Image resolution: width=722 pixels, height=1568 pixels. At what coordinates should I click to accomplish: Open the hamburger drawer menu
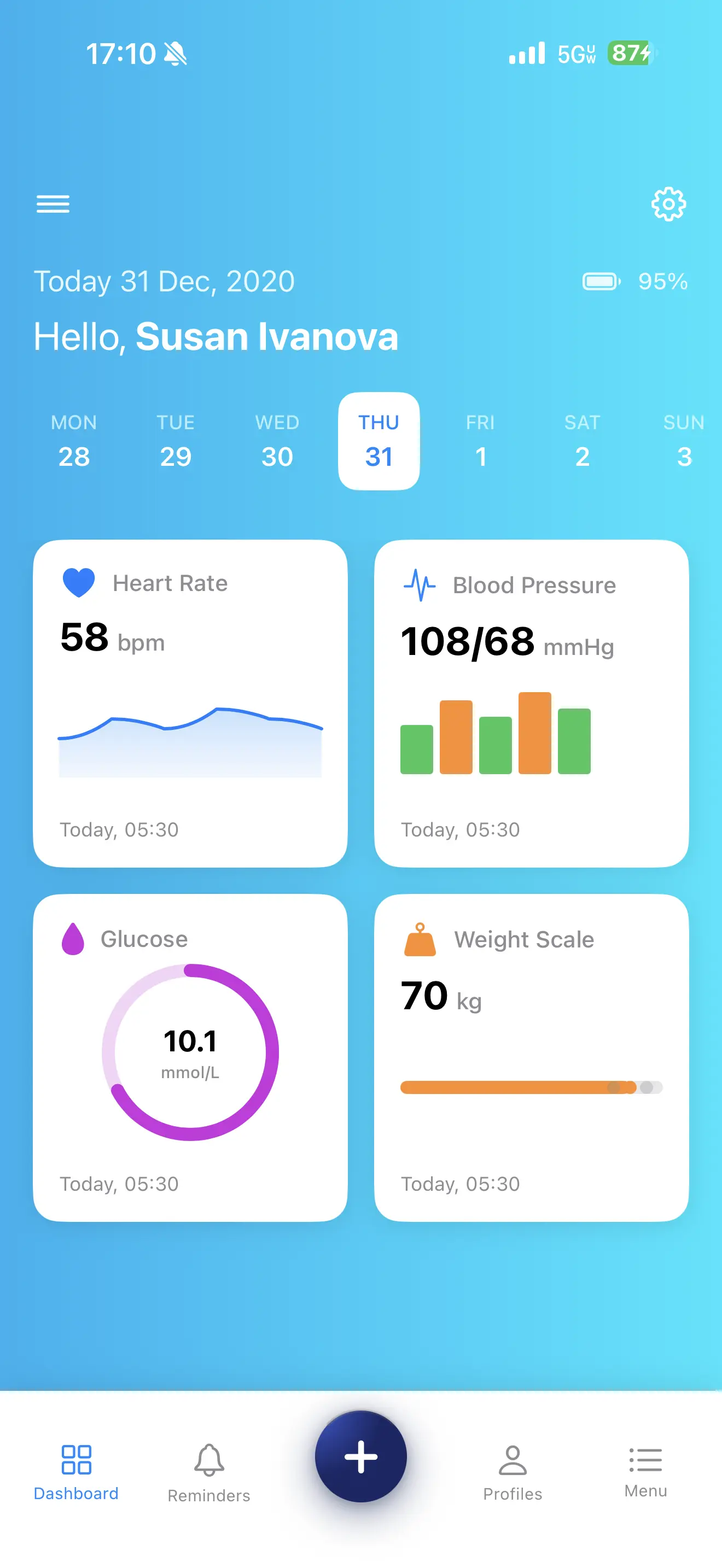[x=53, y=204]
